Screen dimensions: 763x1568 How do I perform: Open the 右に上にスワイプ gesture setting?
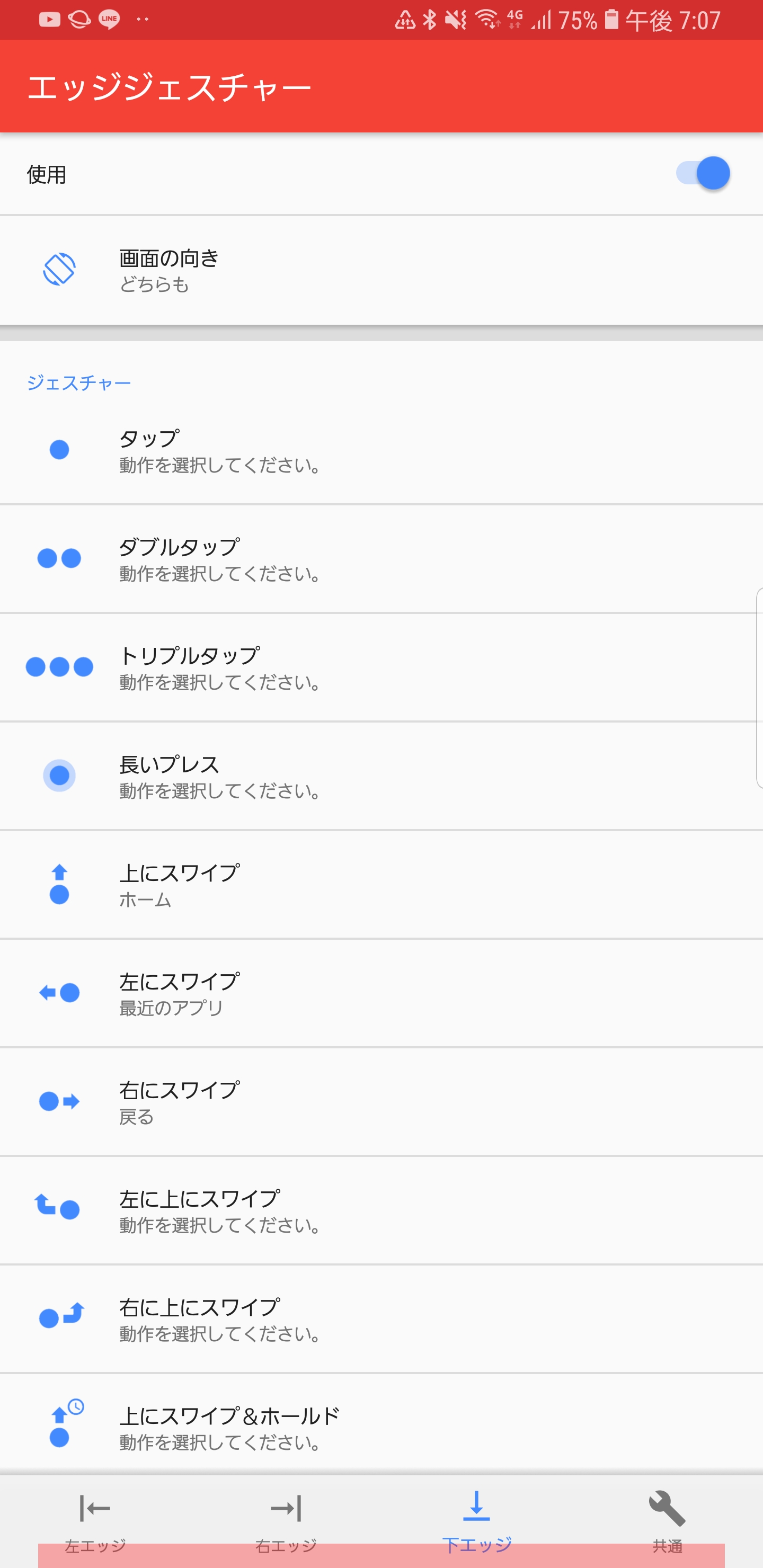tap(381, 1319)
